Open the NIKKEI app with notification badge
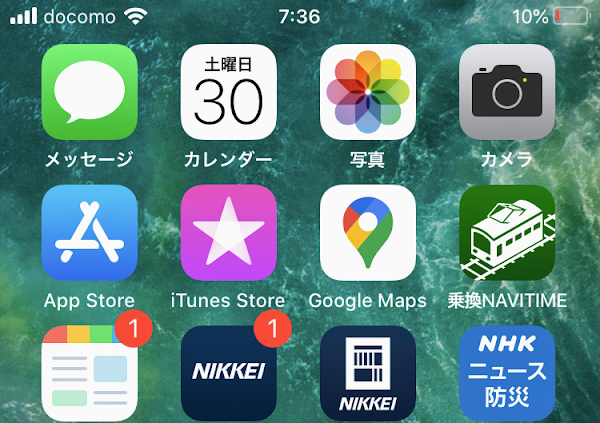The image size is (600, 423). coord(228,373)
